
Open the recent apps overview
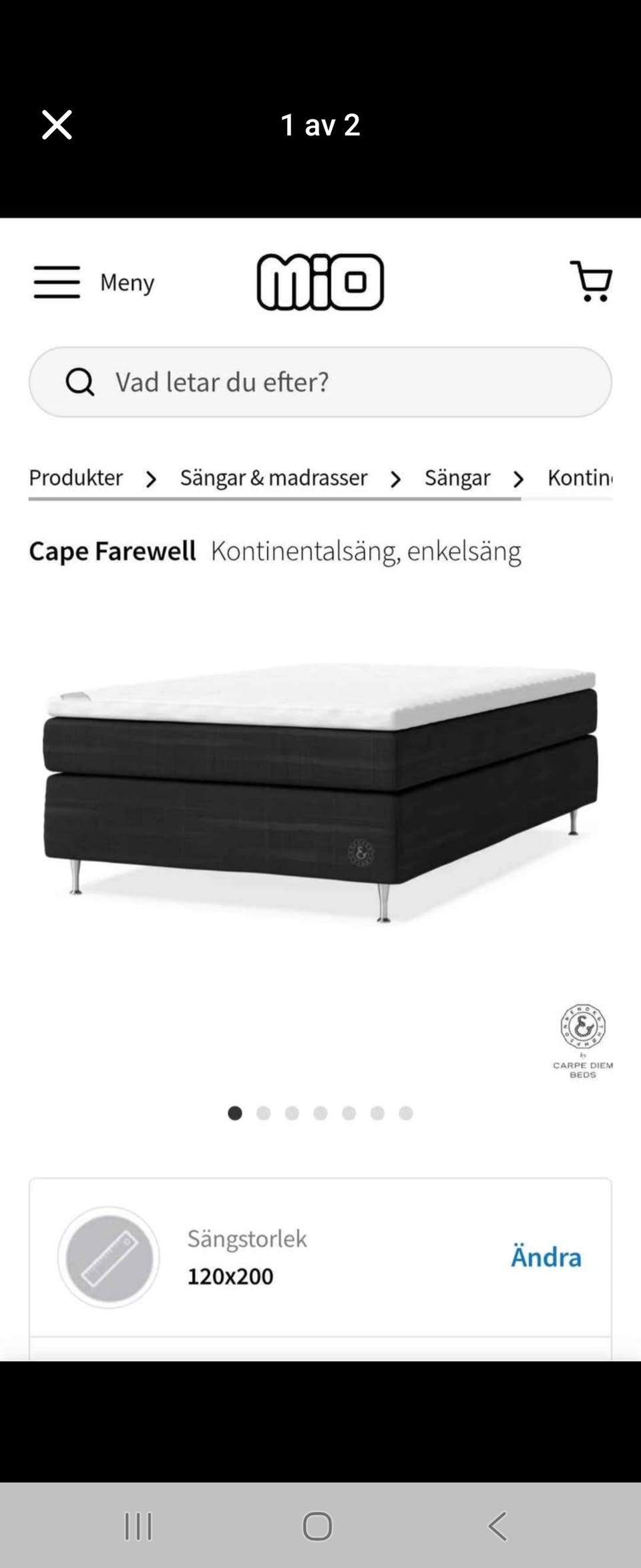[138, 1526]
